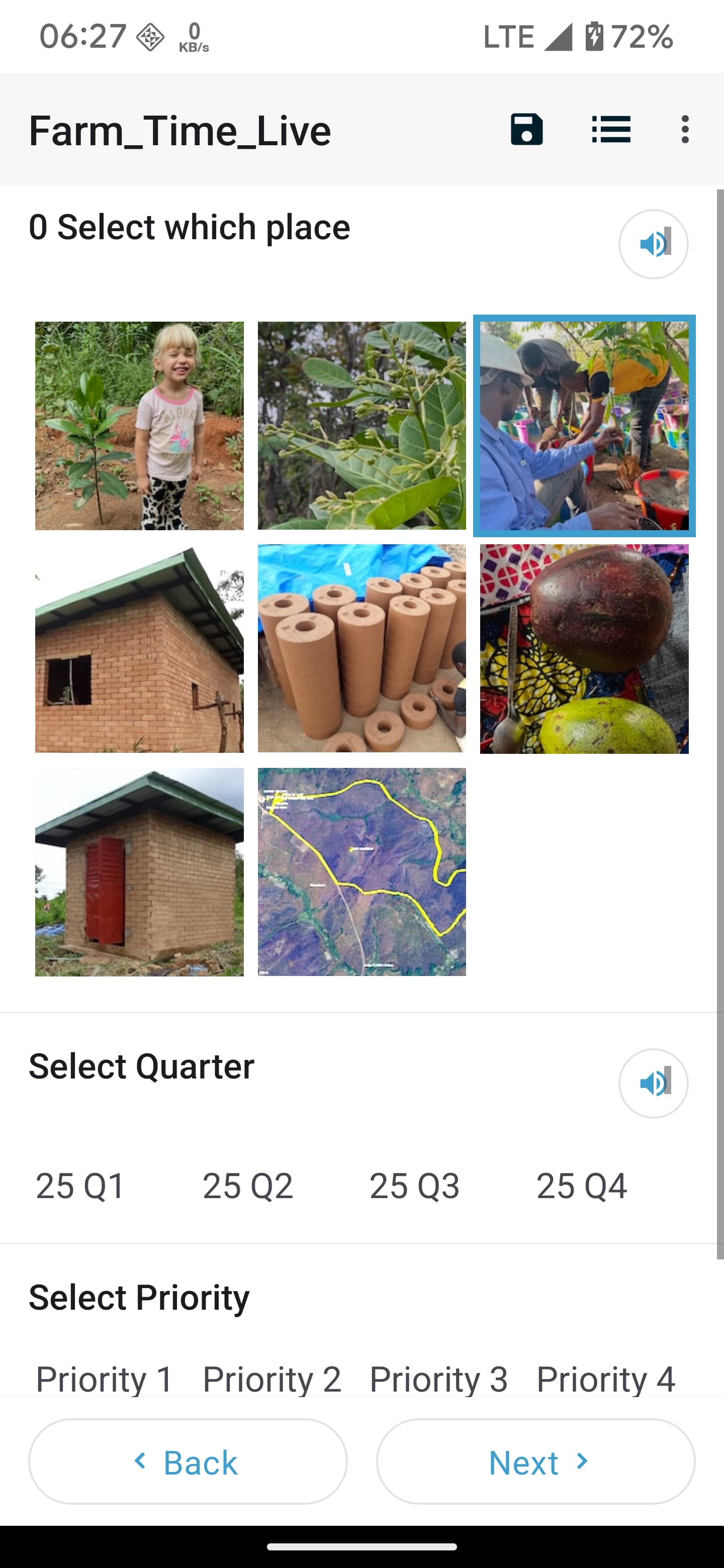Save the form with the floppy disk icon
This screenshot has width=724, height=1568.
click(526, 130)
